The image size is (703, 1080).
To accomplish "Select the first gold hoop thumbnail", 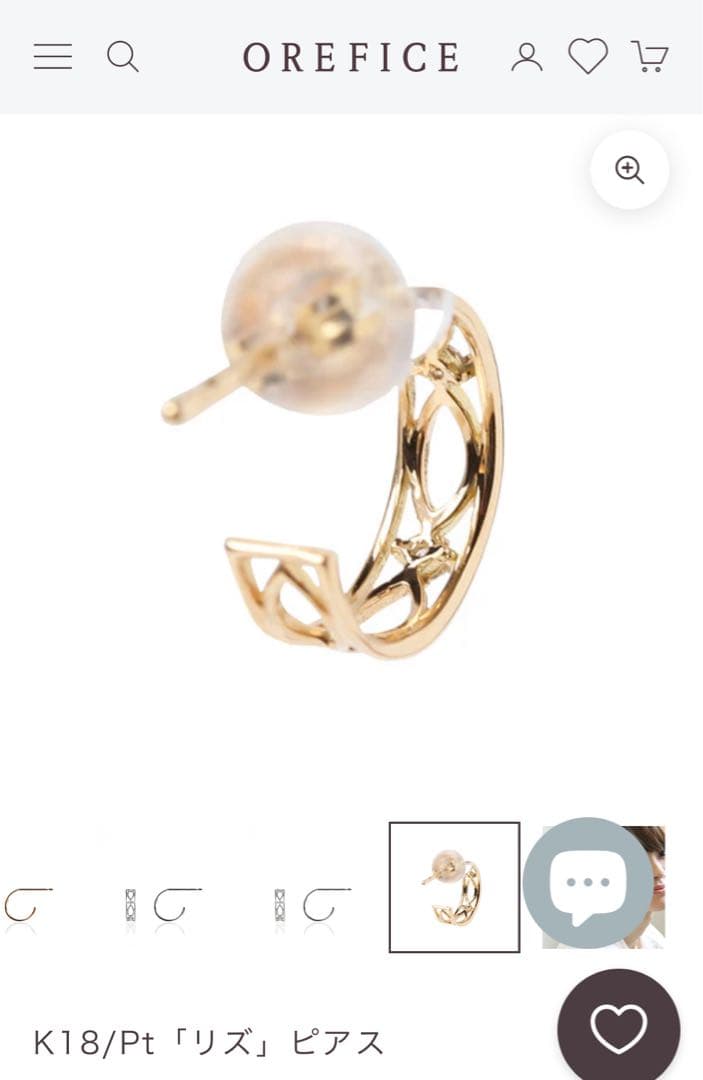I will click(x=28, y=905).
